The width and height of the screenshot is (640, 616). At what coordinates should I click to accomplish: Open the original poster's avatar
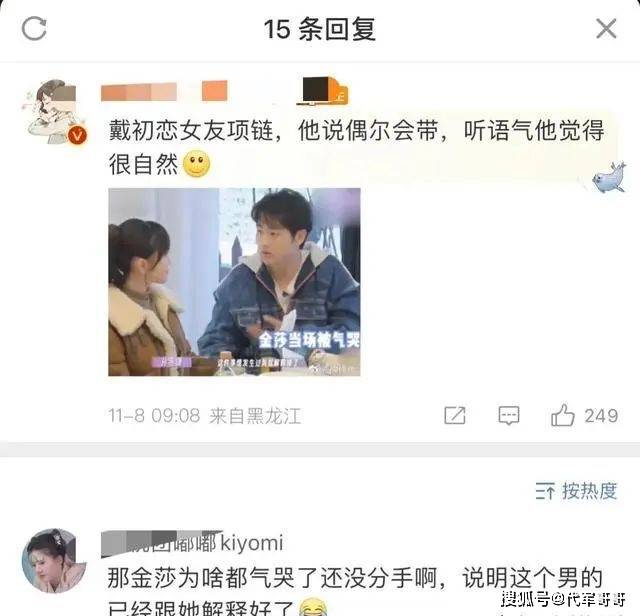point(52,111)
